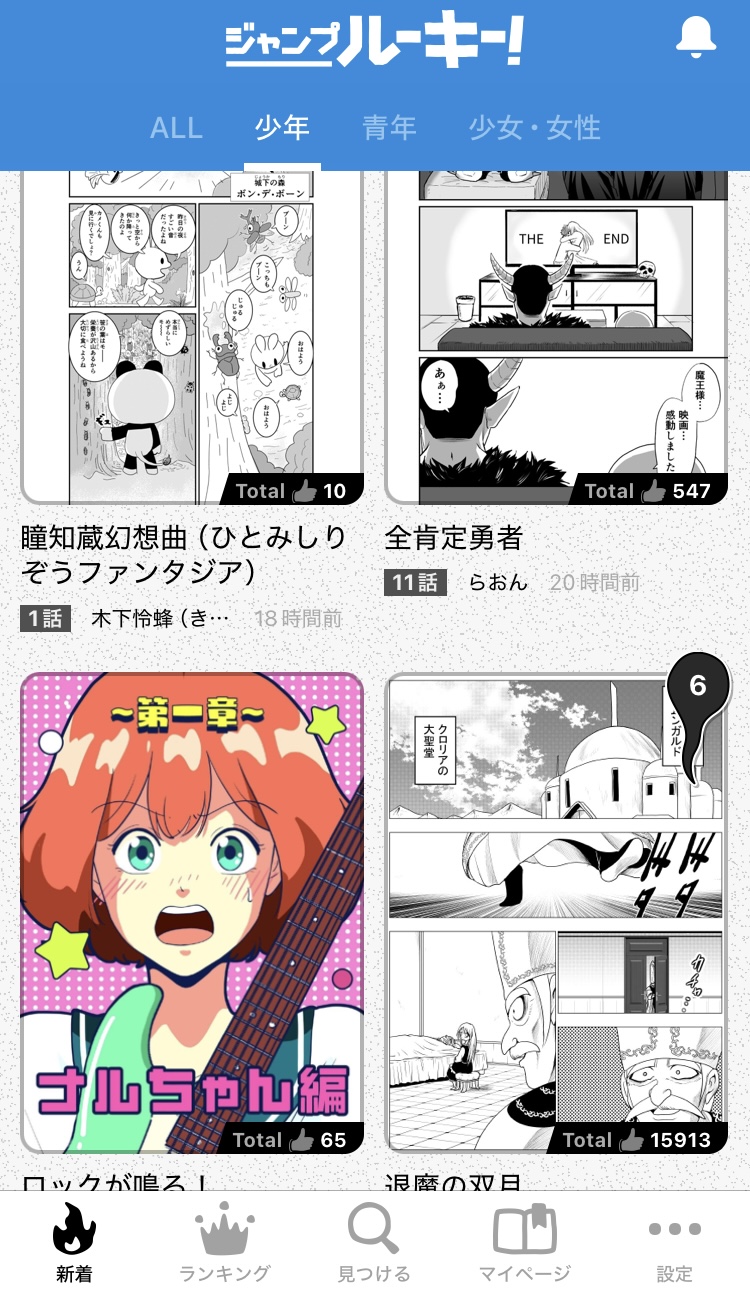Open the 見つける search tab

tap(374, 1241)
